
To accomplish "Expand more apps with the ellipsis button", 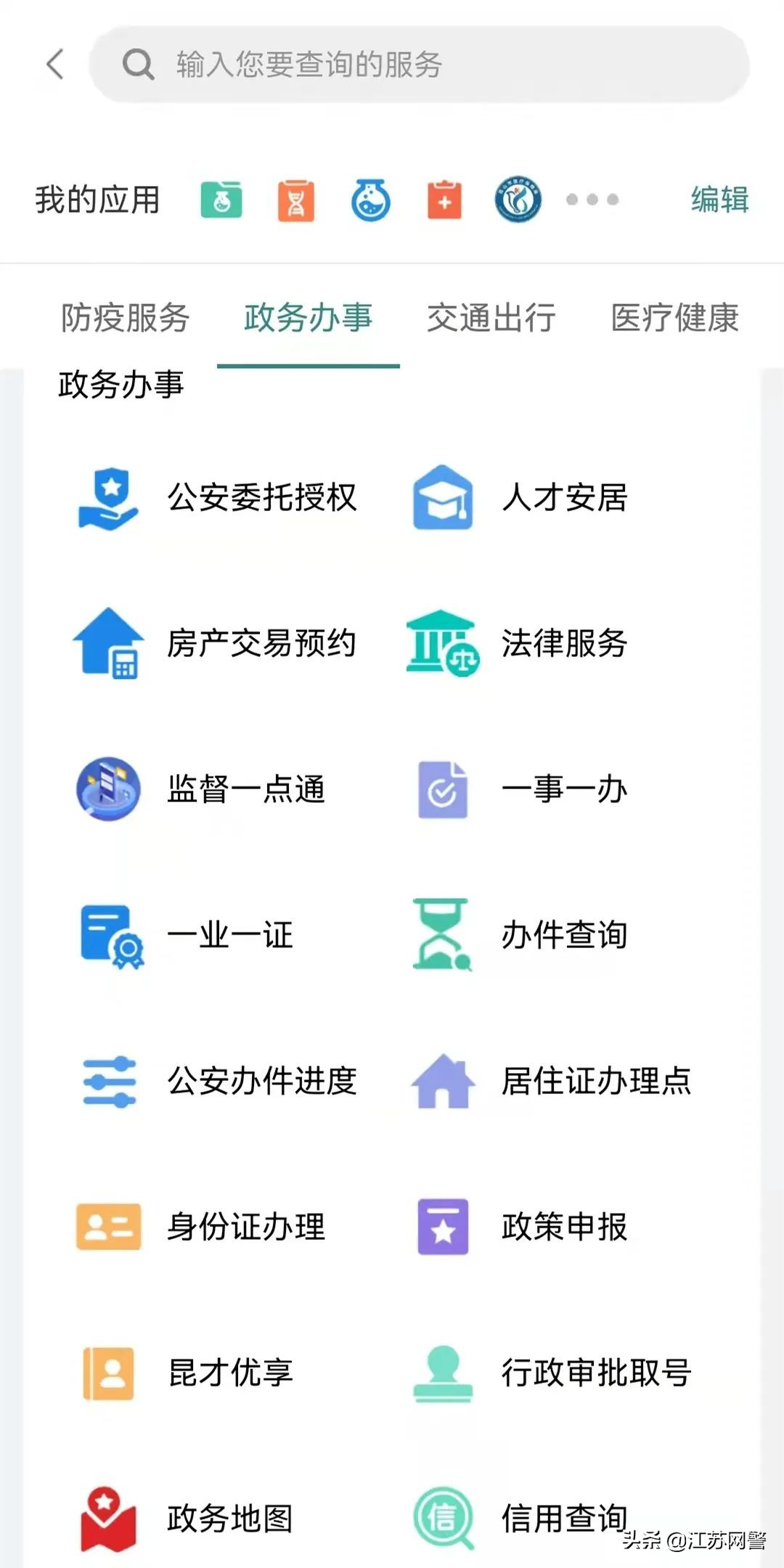I will (592, 200).
